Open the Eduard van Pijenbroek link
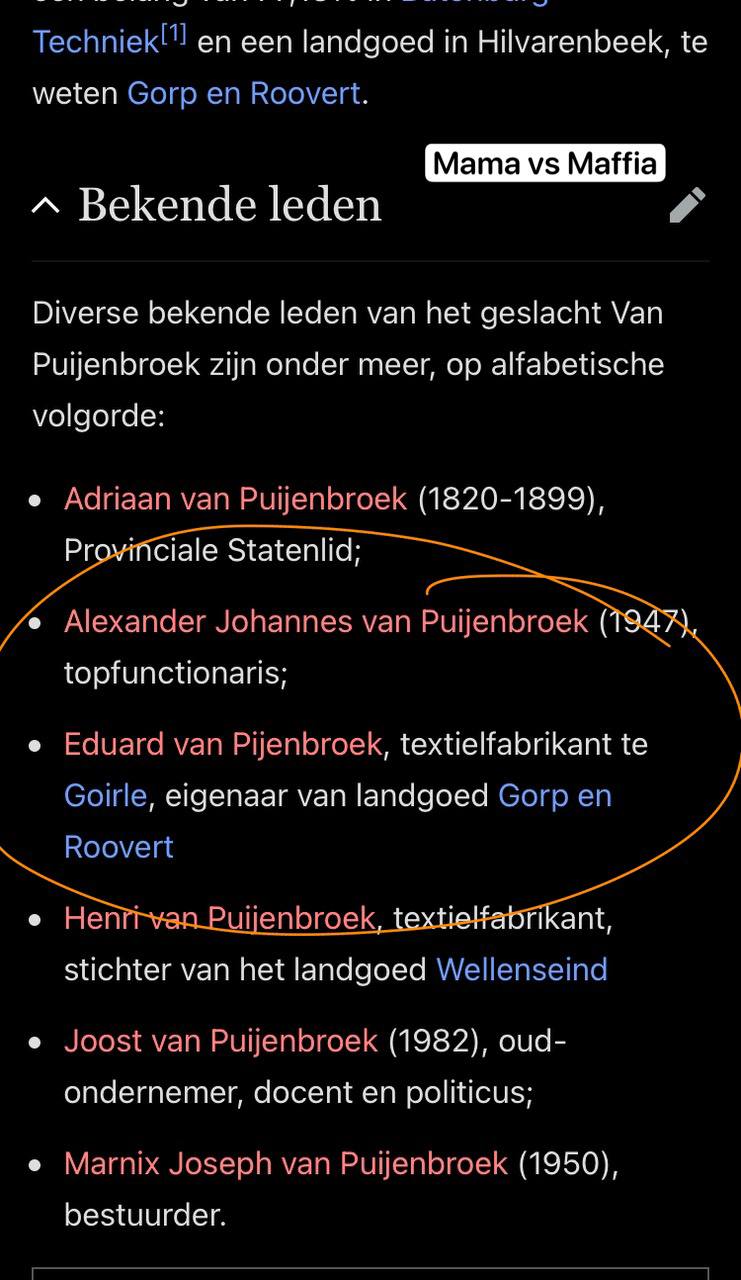 tap(223, 744)
